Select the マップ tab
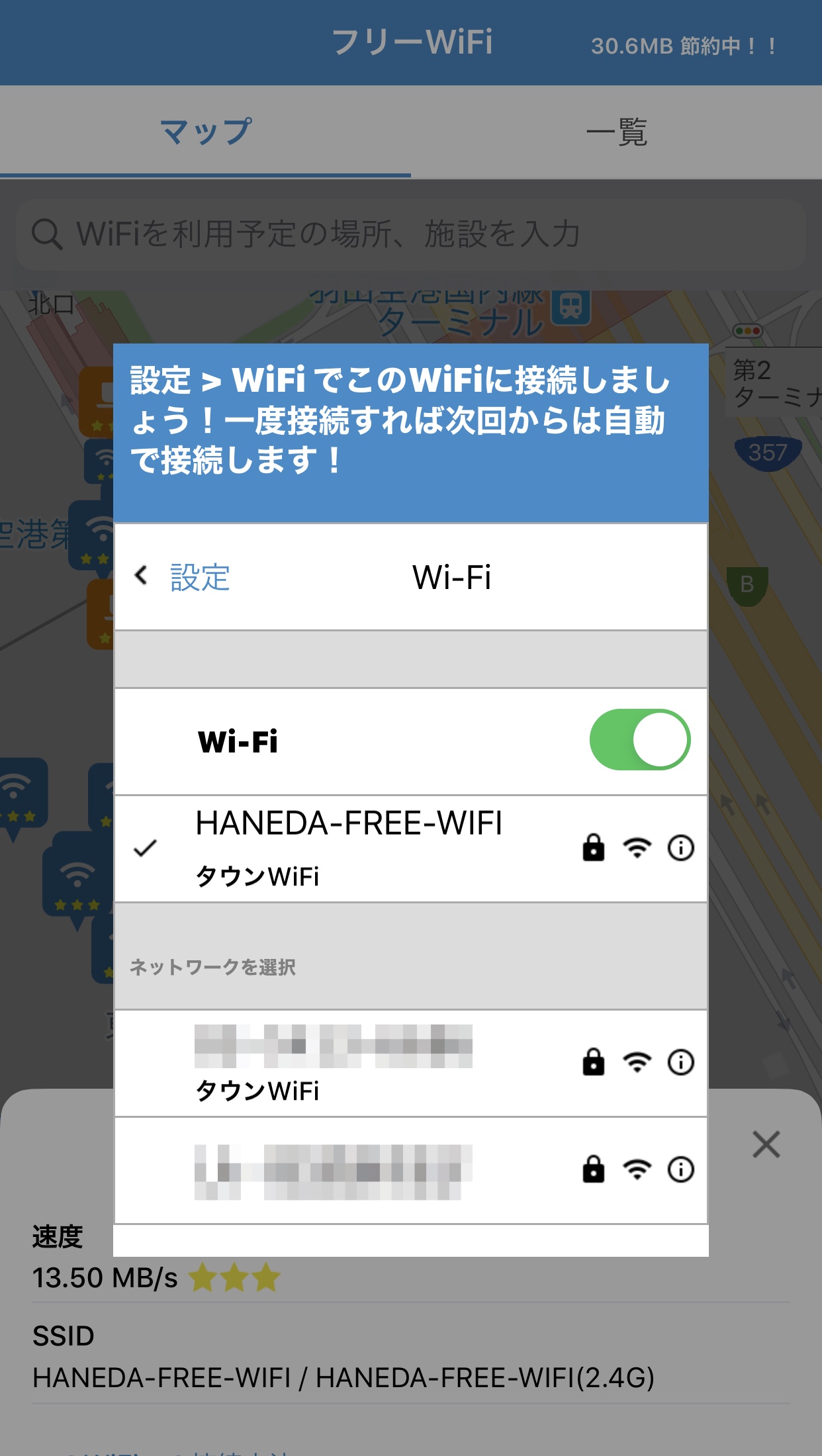 (205, 132)
